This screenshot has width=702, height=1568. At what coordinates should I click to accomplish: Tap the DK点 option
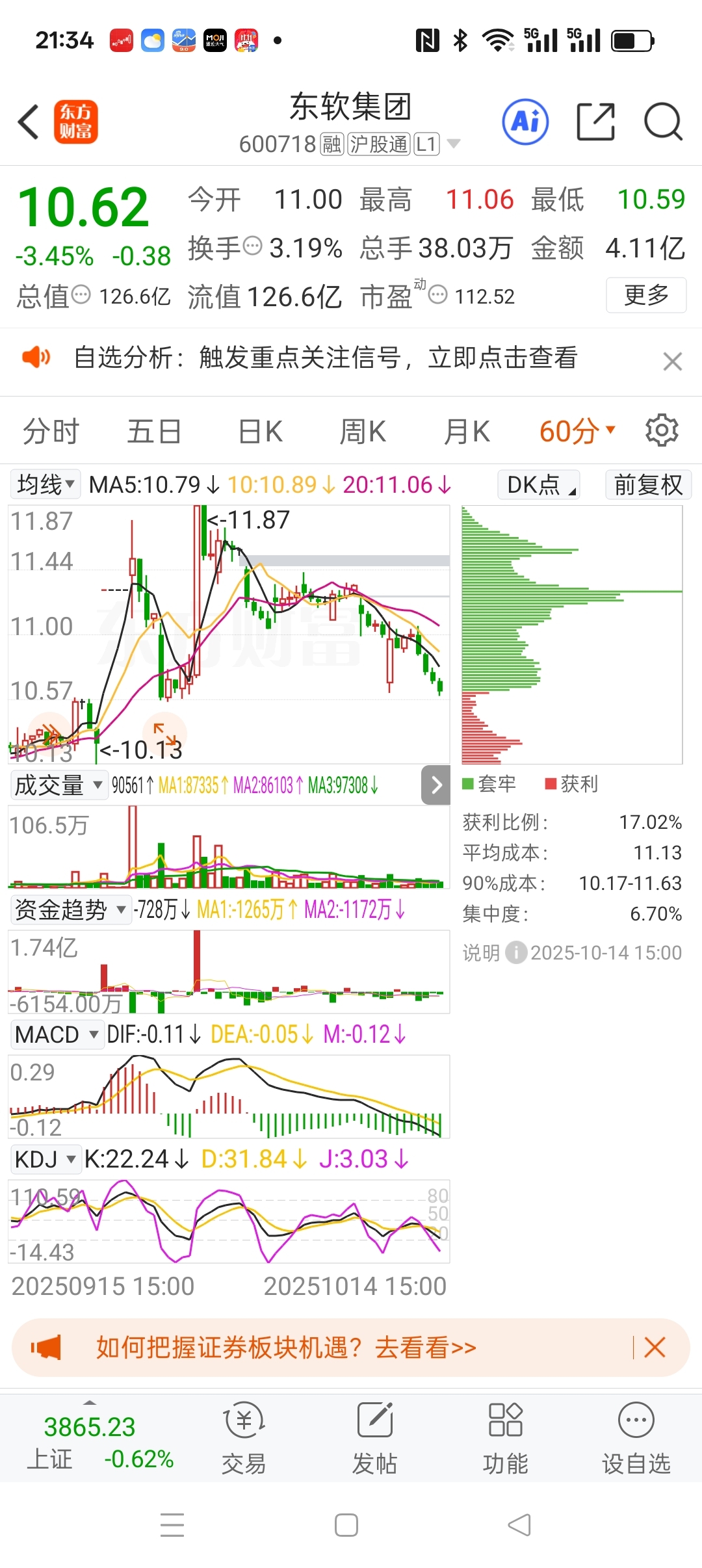[539, 485]
